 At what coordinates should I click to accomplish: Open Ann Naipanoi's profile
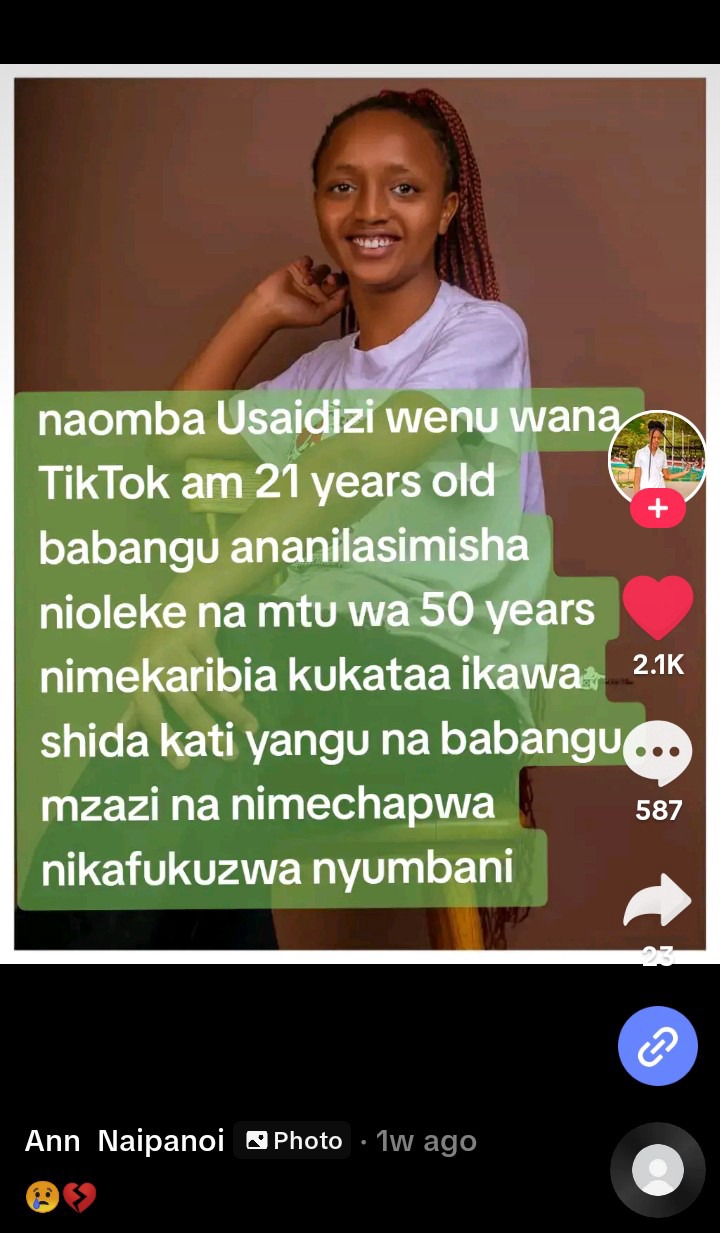[124, 1141]
